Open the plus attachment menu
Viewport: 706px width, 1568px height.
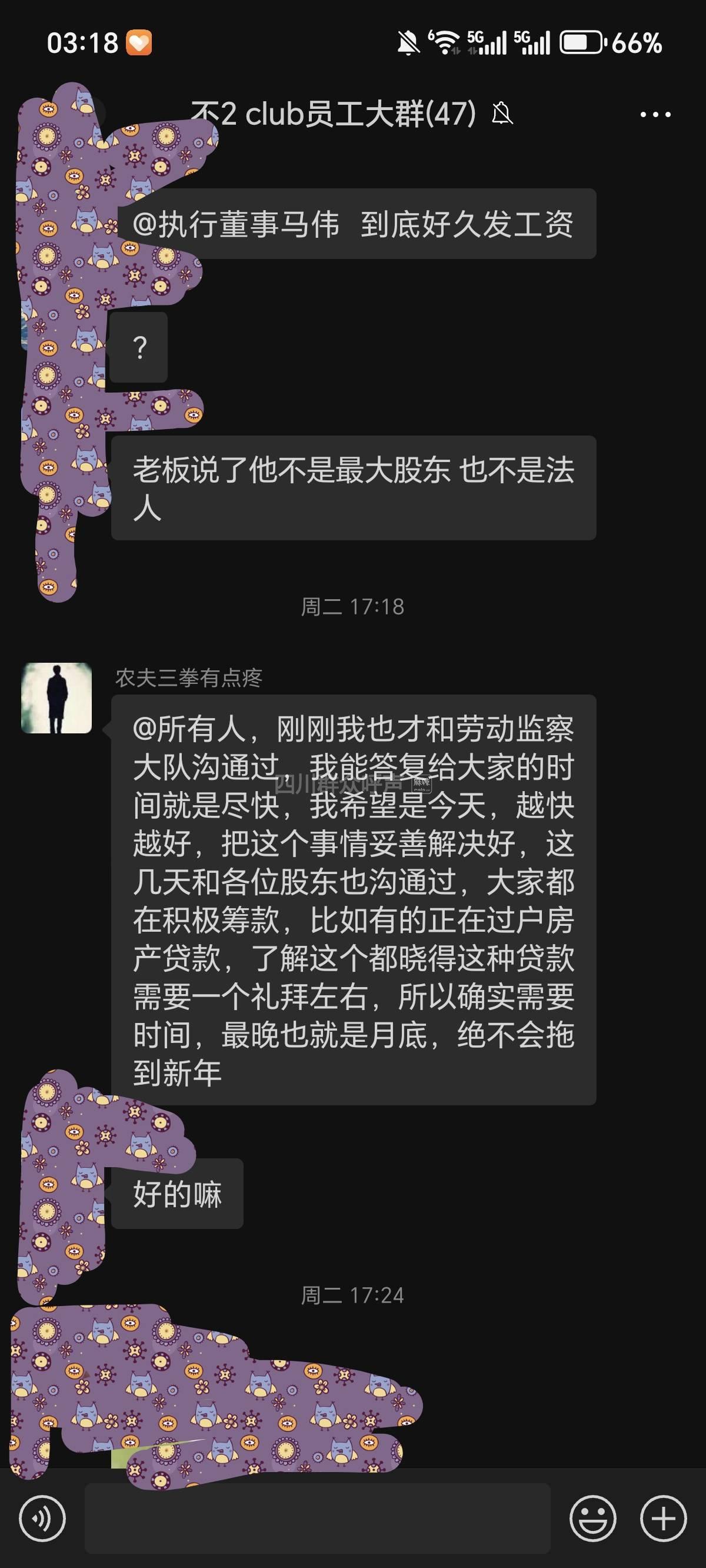(x=664, y=1518)
